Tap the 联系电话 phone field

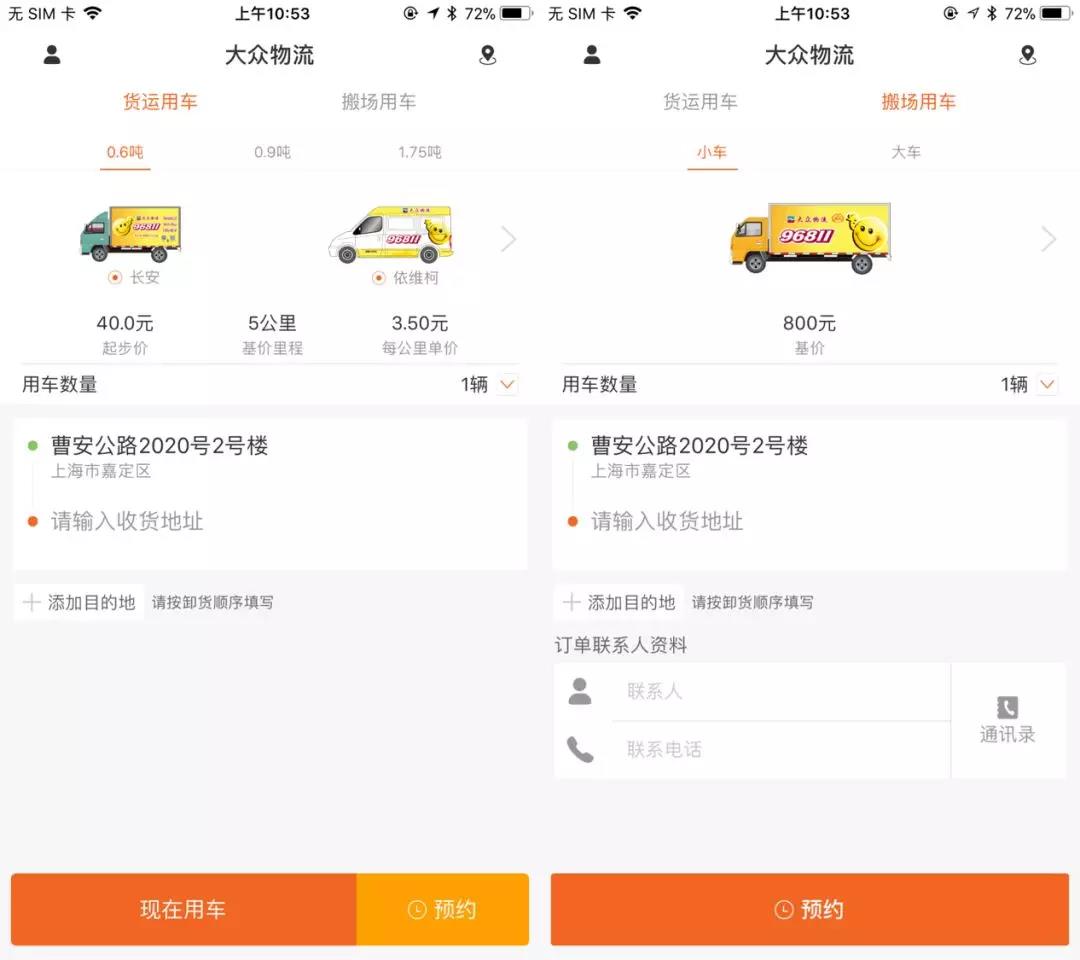click(x=780, y=749)
